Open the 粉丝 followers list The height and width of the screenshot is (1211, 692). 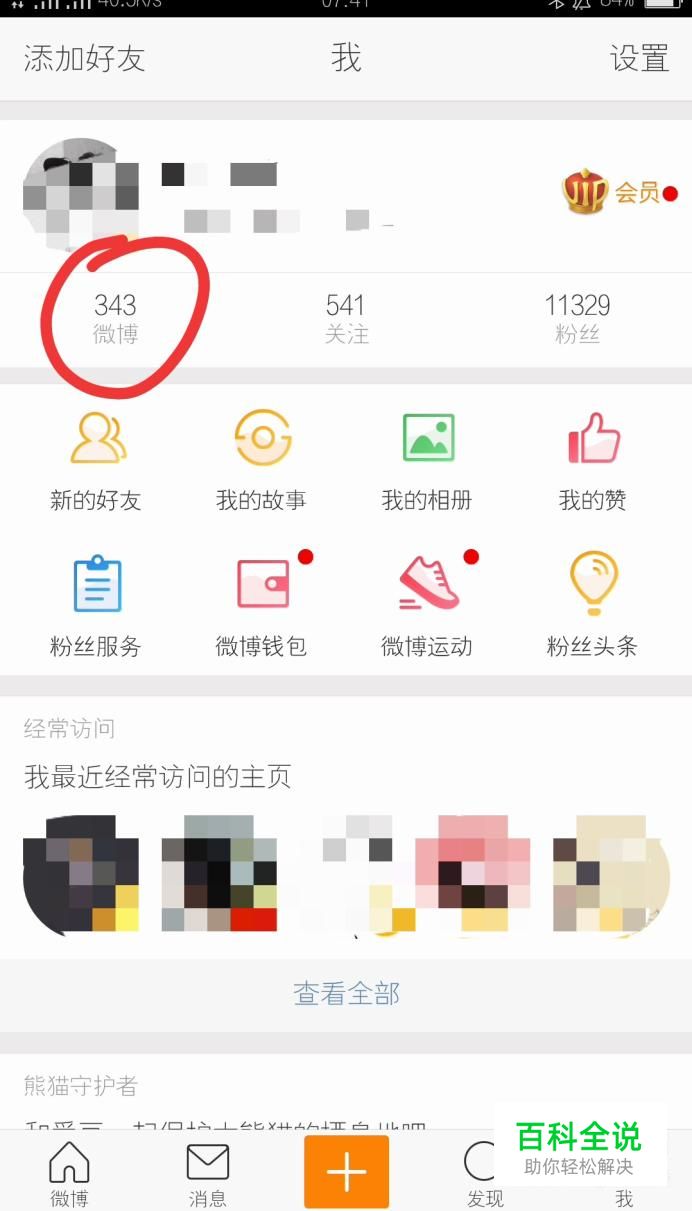coord(577,318)
